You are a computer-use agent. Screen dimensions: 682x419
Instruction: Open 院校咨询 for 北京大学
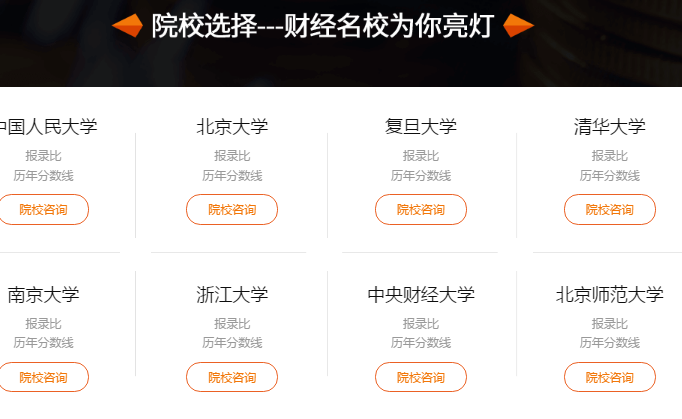(x=232, y=209)
